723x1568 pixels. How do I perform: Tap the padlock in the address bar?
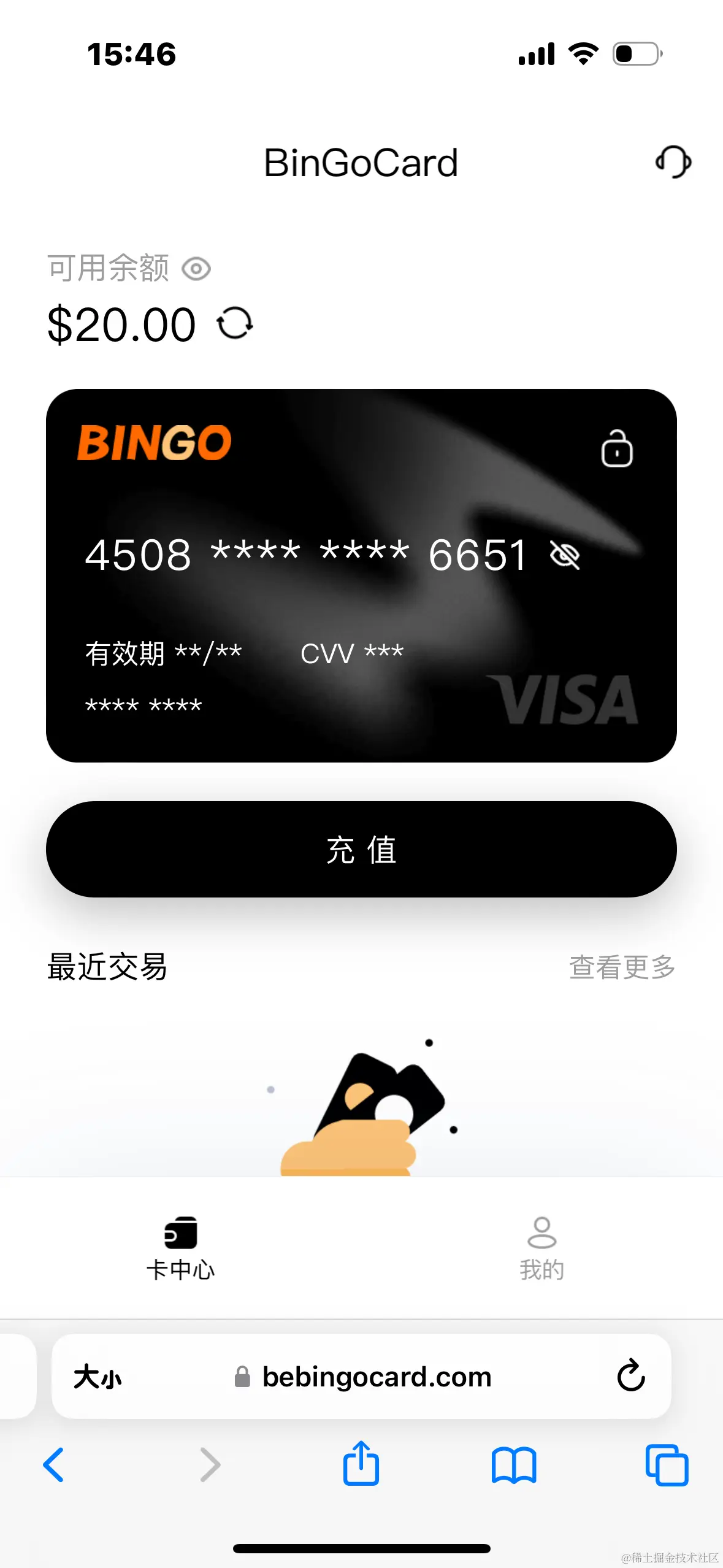[x=242, y=1376]
